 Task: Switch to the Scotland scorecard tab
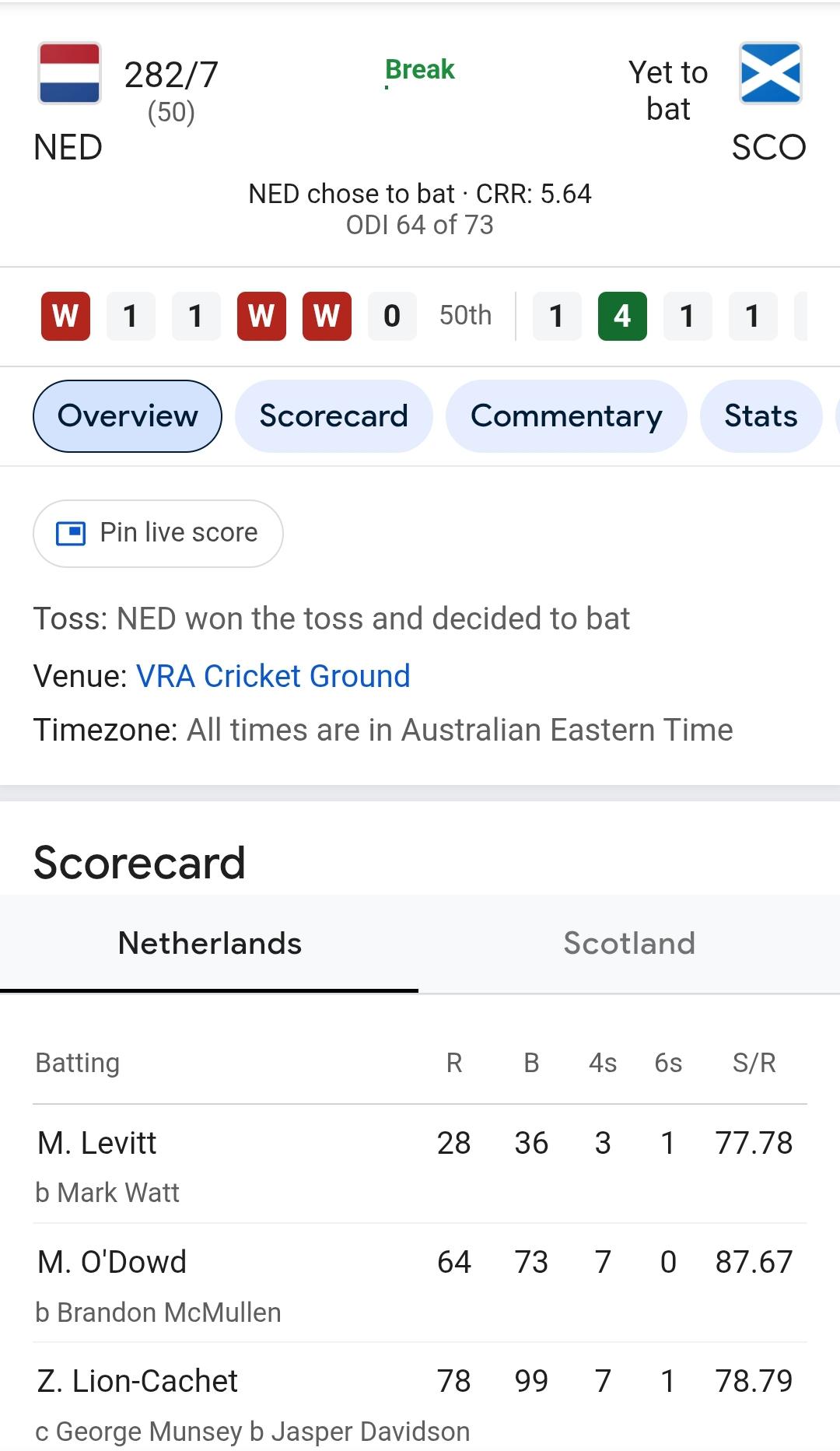coord(629,944)
